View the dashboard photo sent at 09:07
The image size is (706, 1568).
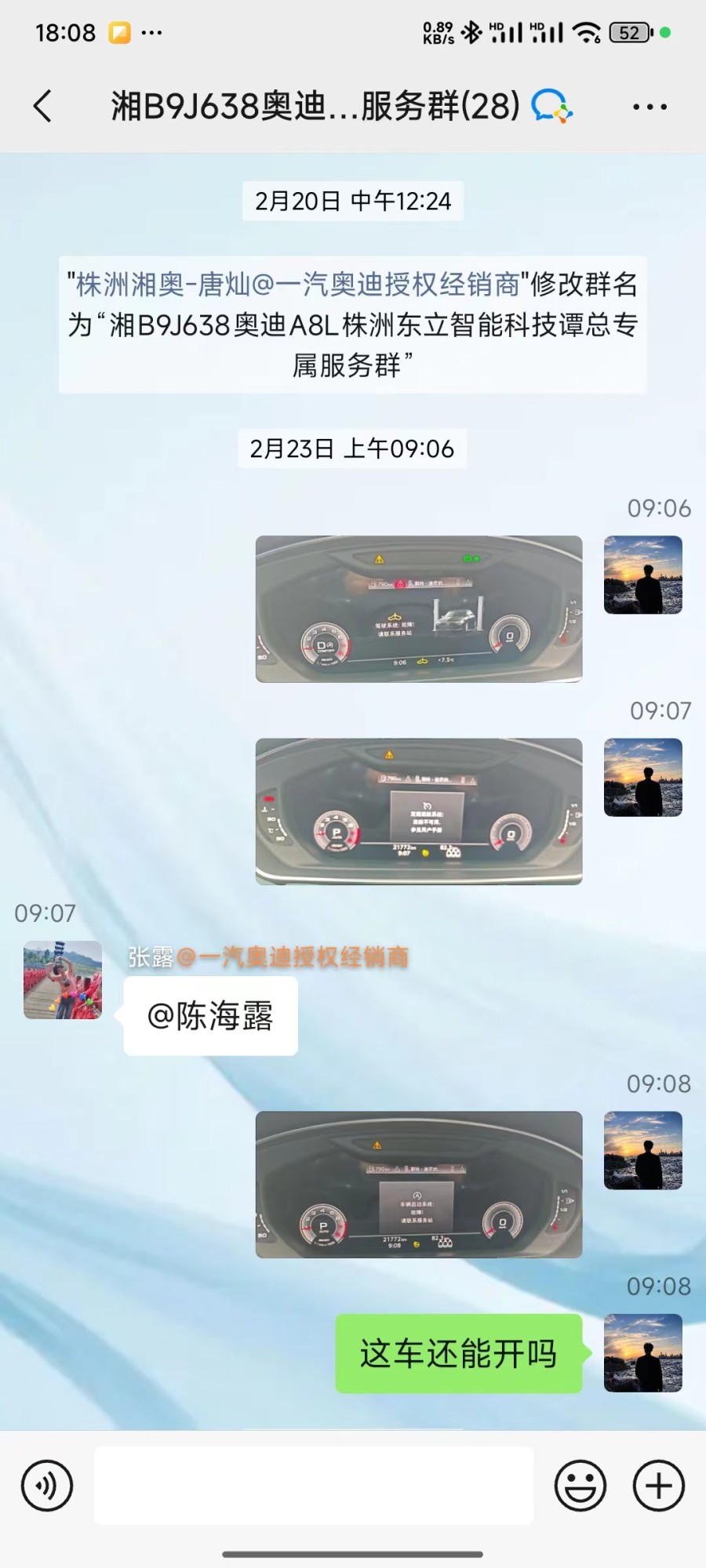coord(419,811)
